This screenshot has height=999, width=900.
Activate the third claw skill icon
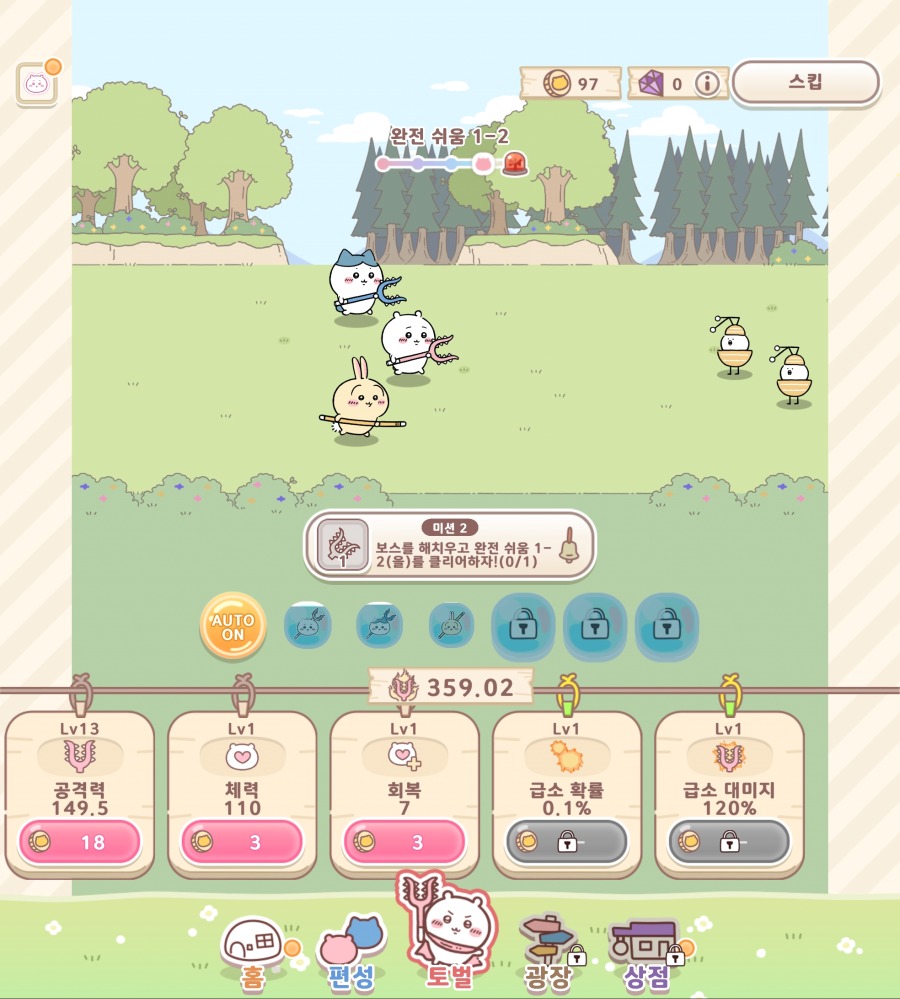click(451, 627)
